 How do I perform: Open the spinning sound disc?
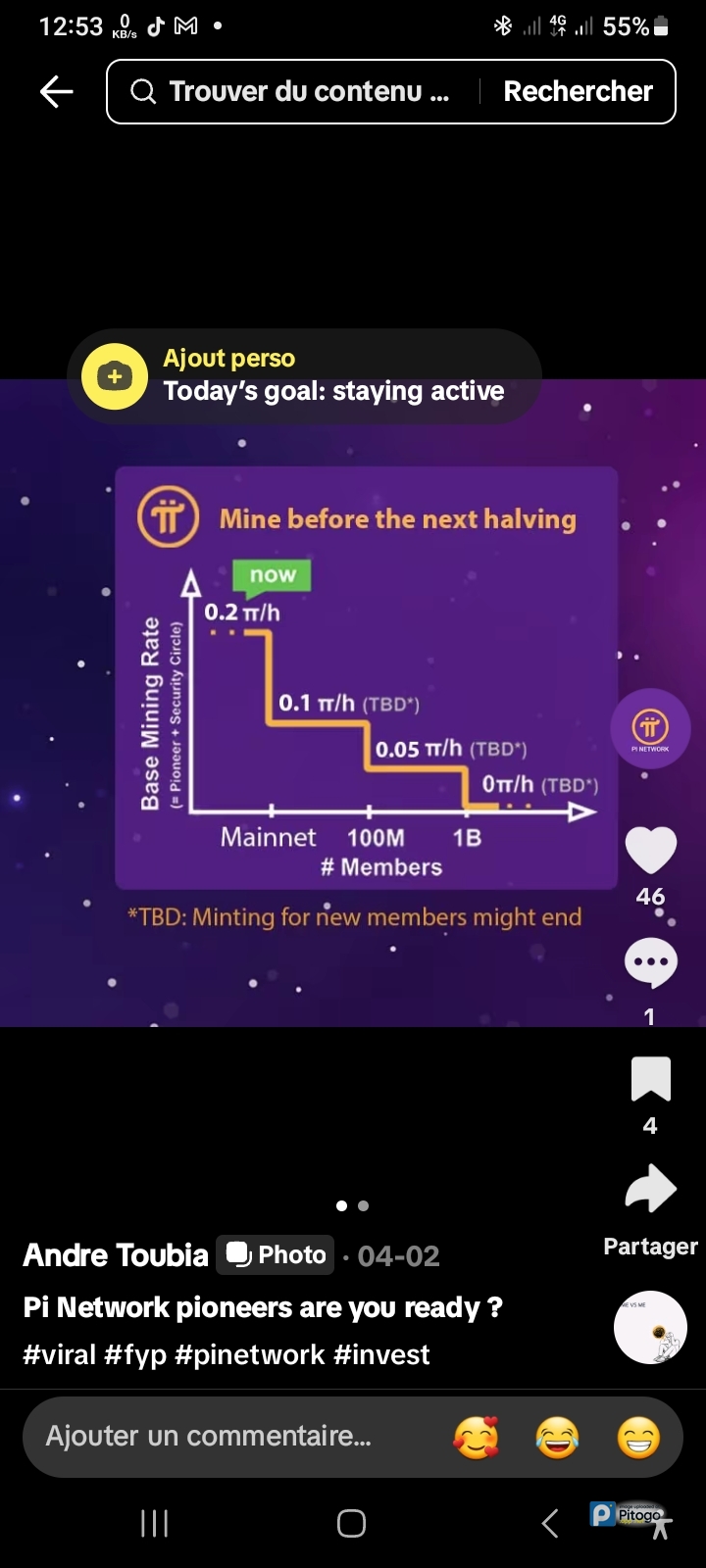650,1327
